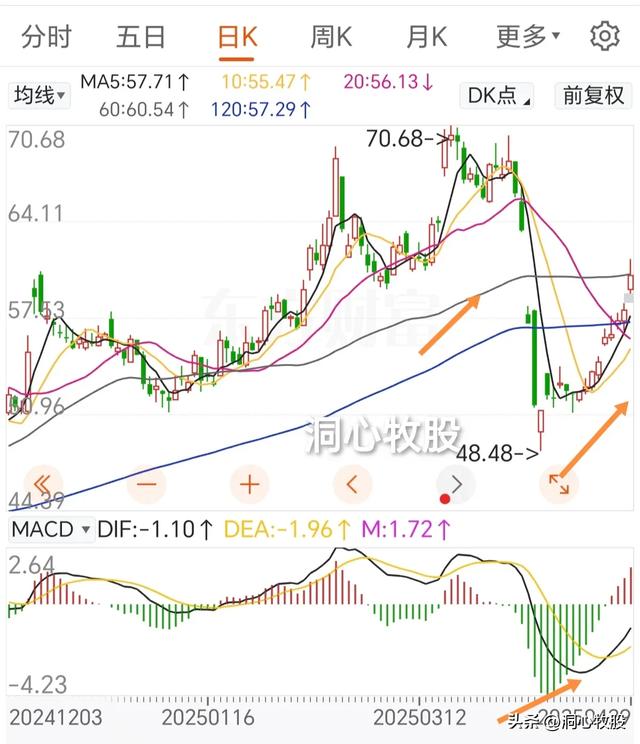Jump to earliest data with double-left arrow
The image size is (640, 744).
[x=43, y=484]
